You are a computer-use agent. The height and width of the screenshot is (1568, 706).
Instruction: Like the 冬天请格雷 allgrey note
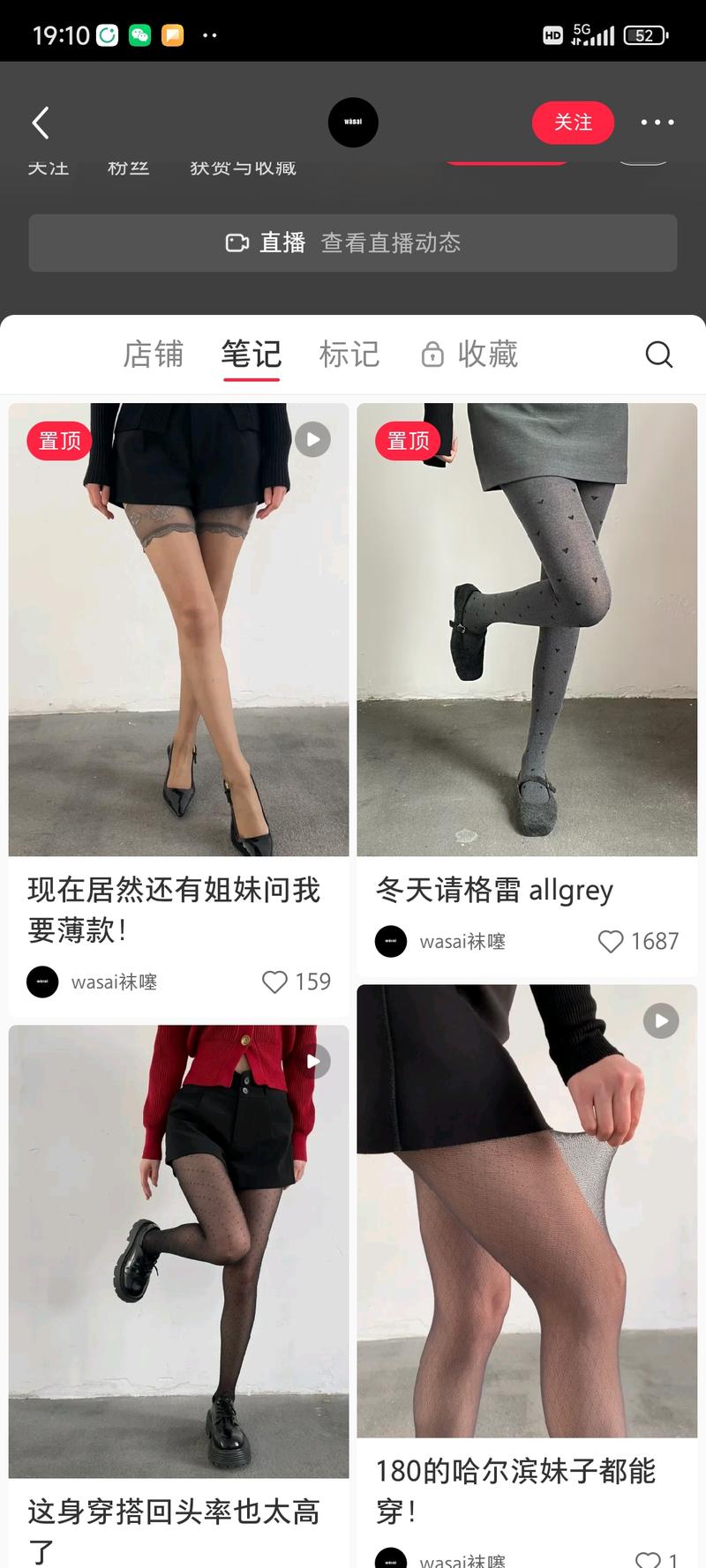click(611, 942)
